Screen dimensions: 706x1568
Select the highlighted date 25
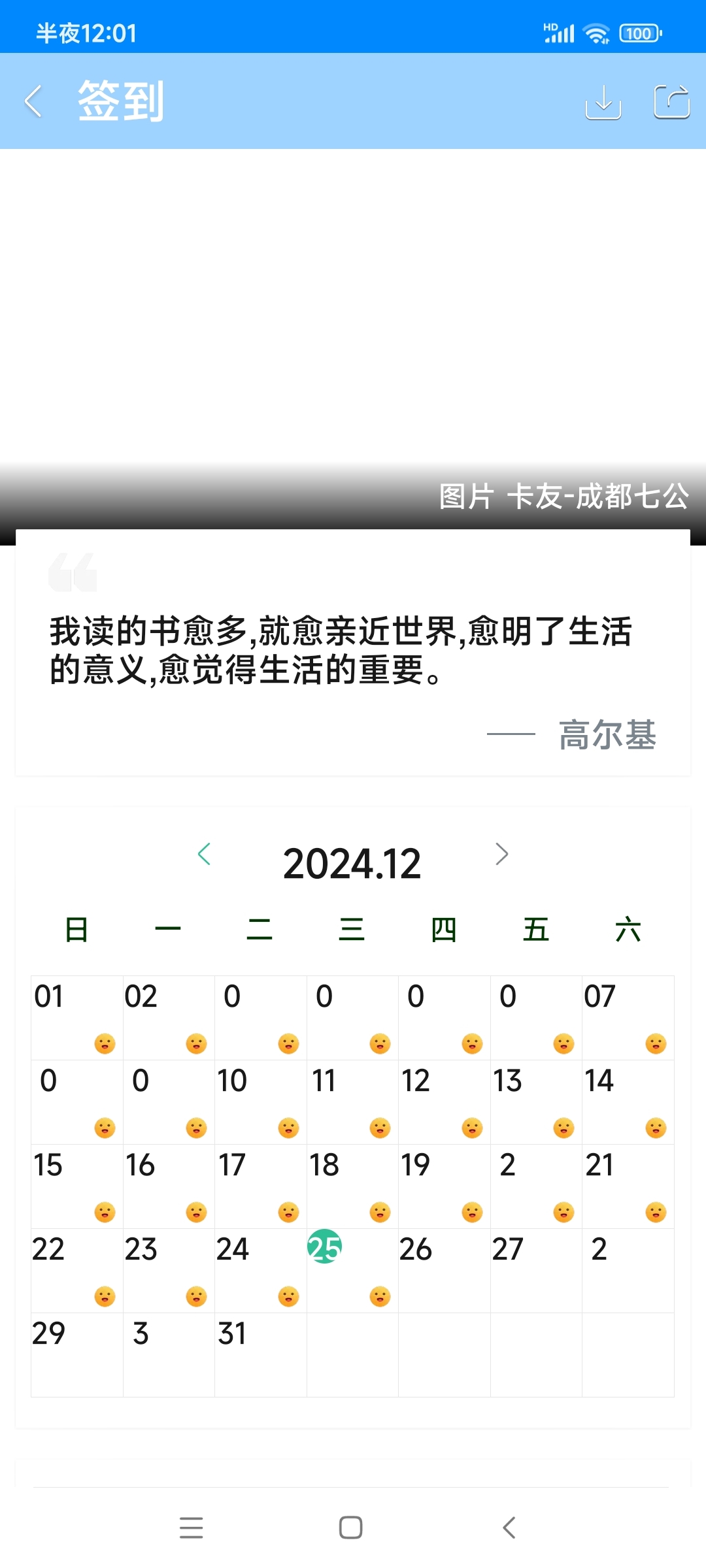point(325,1247)
